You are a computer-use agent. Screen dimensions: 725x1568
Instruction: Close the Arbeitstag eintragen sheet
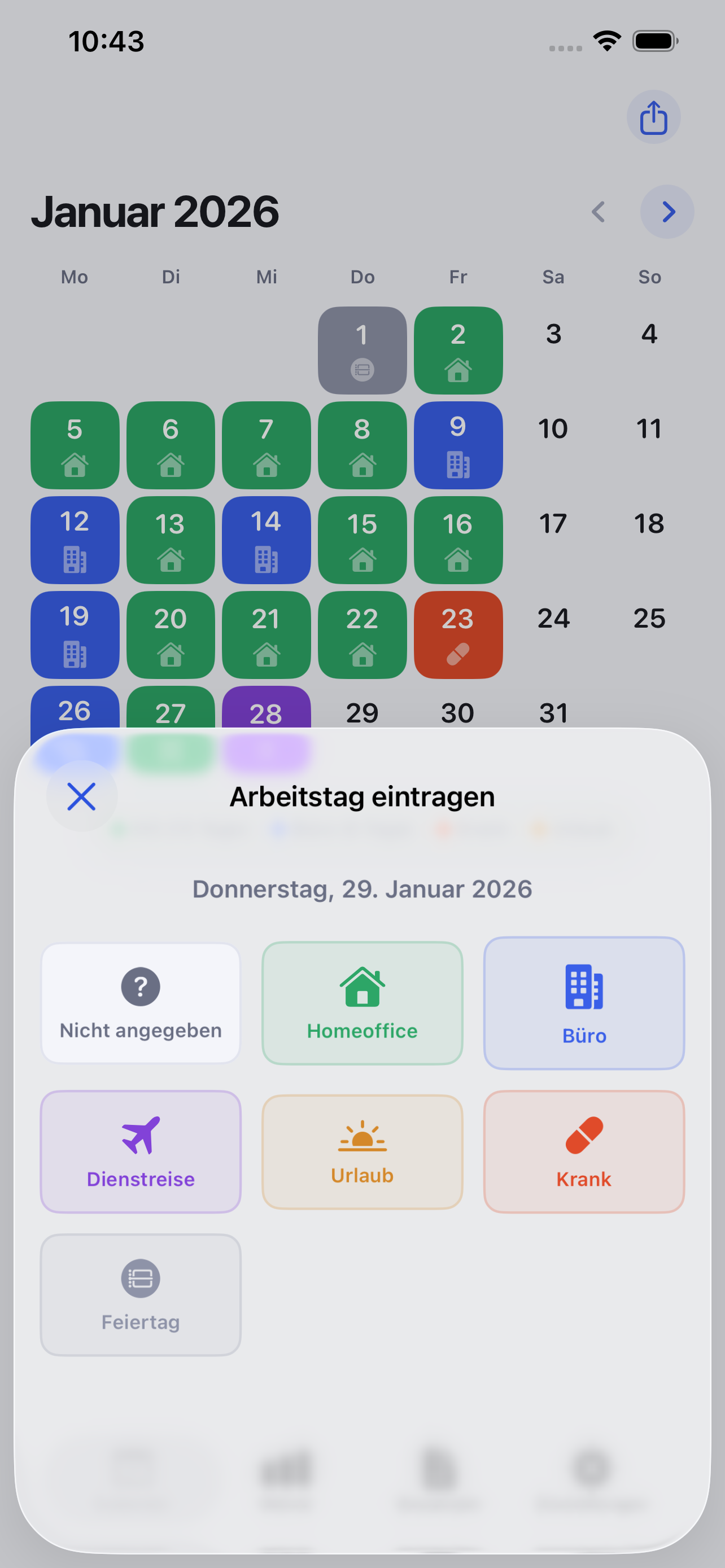pos(81,796)
